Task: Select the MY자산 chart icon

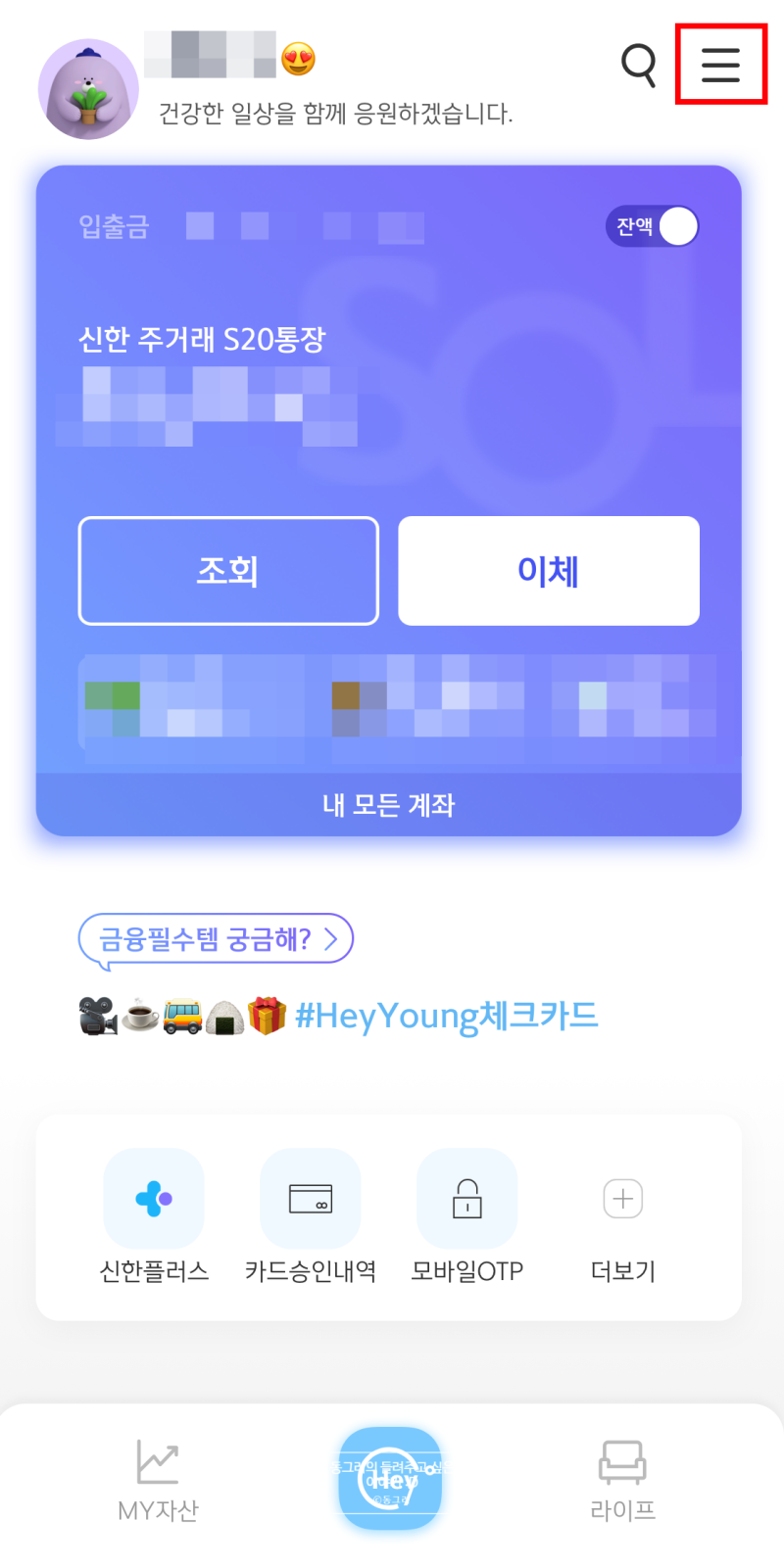Action: coord(158,1463)
